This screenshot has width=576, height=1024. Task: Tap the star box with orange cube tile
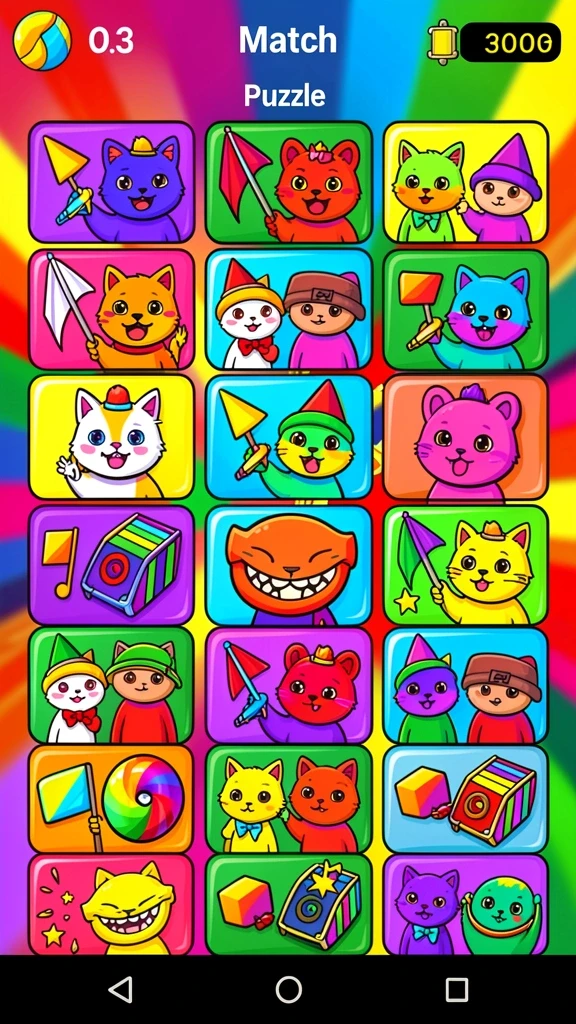click(x=289, y=904)
